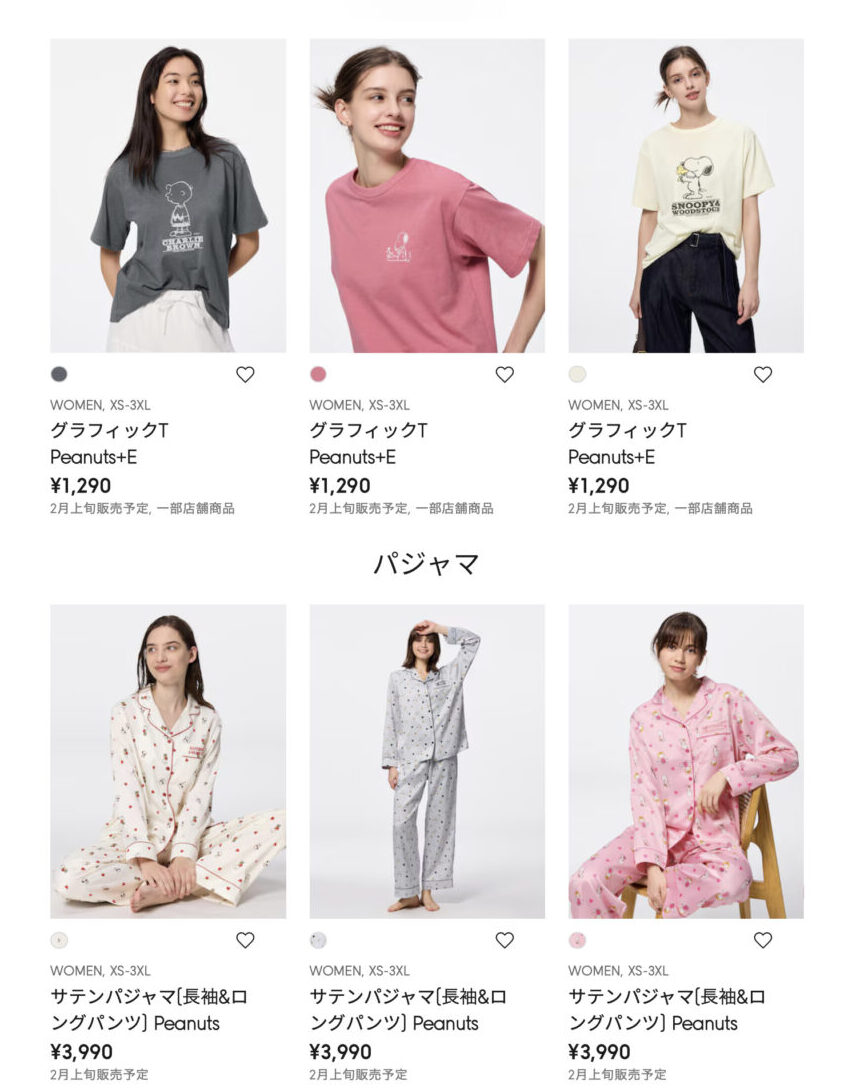Select the gray pajama pattern swatch
Image resolution: width=851 pixels, height=1088 pixels.
(318, 940)
